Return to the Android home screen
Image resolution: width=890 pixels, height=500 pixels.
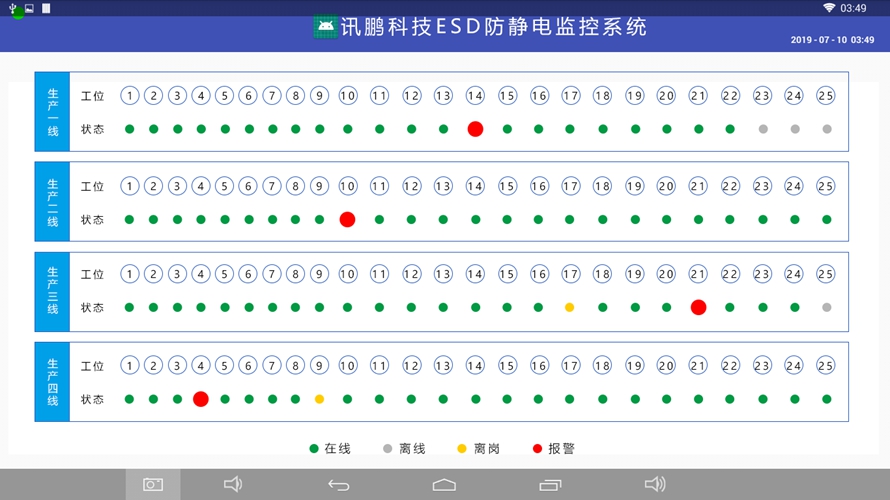point(444,485)
